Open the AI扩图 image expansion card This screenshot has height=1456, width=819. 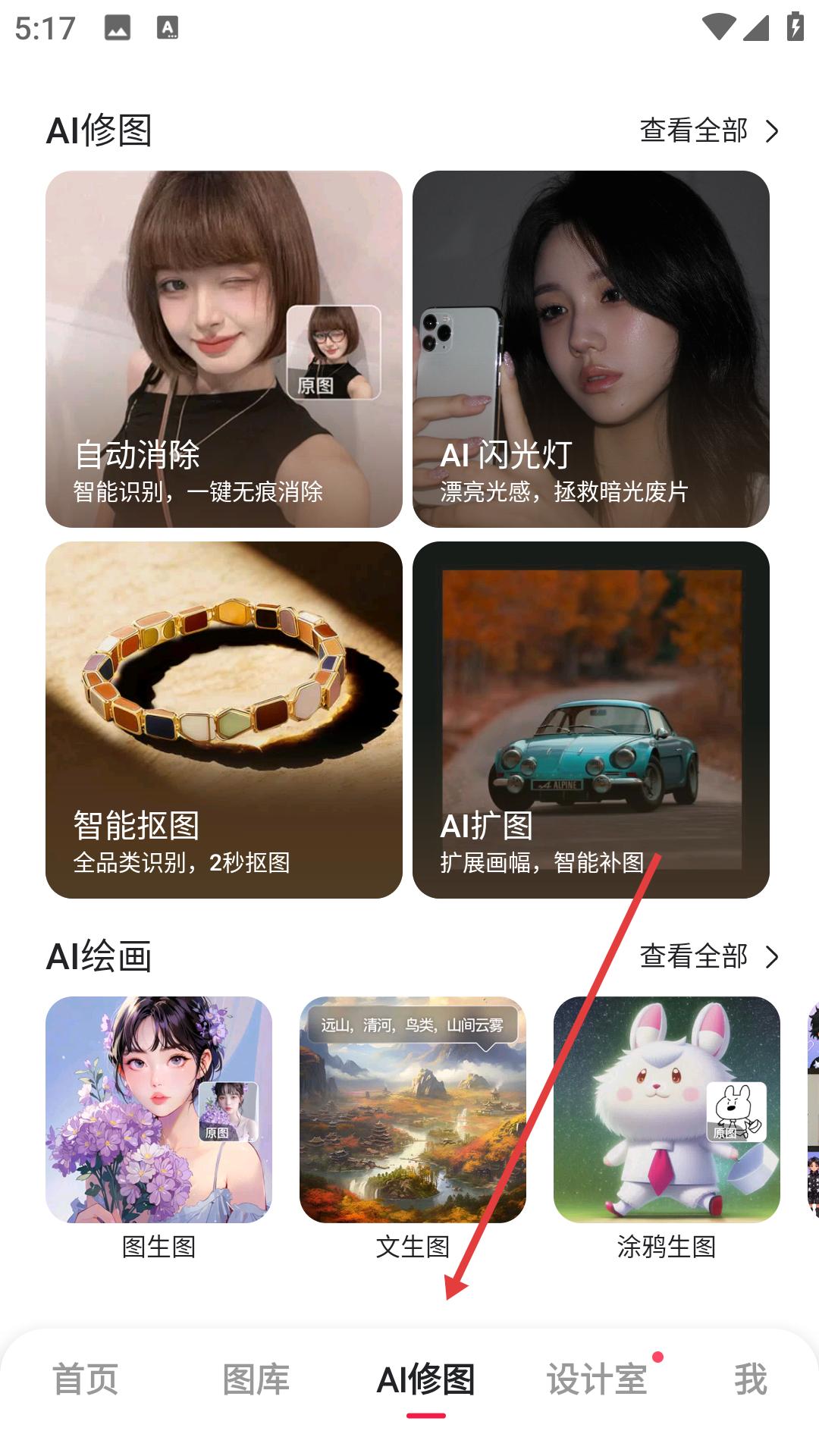[x=591, y=720]
